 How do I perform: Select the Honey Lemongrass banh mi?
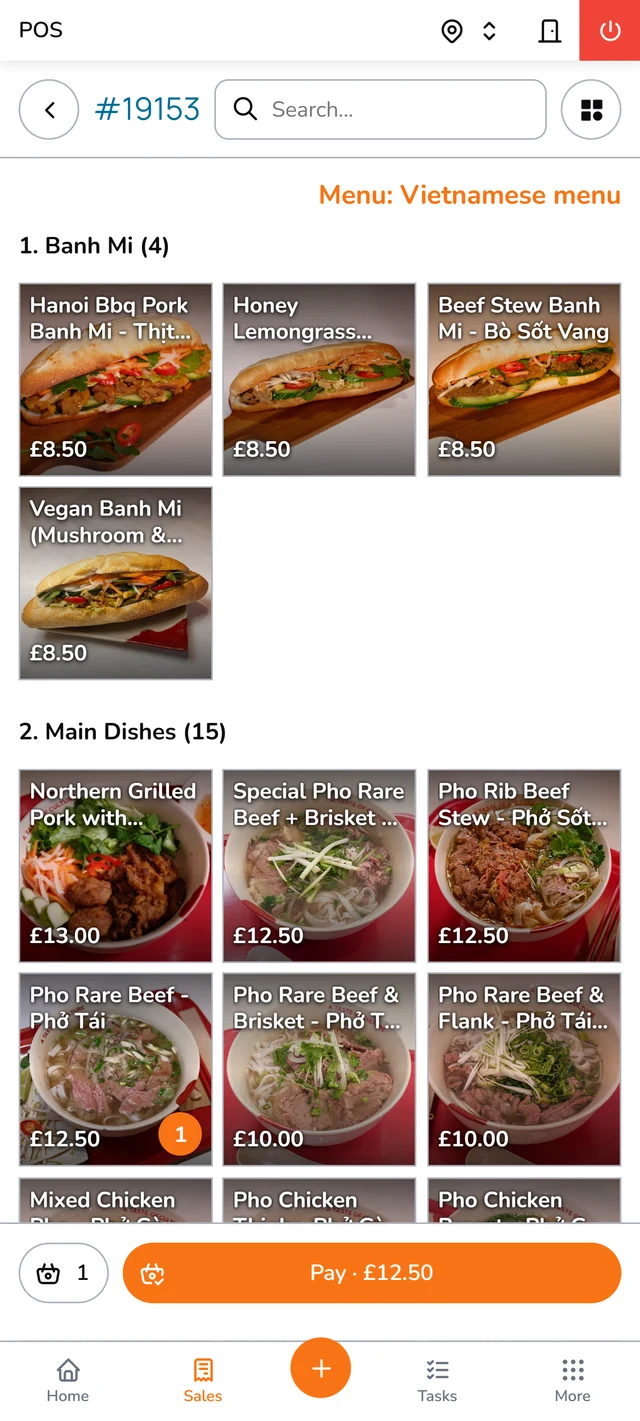click(x=319, y=380)
